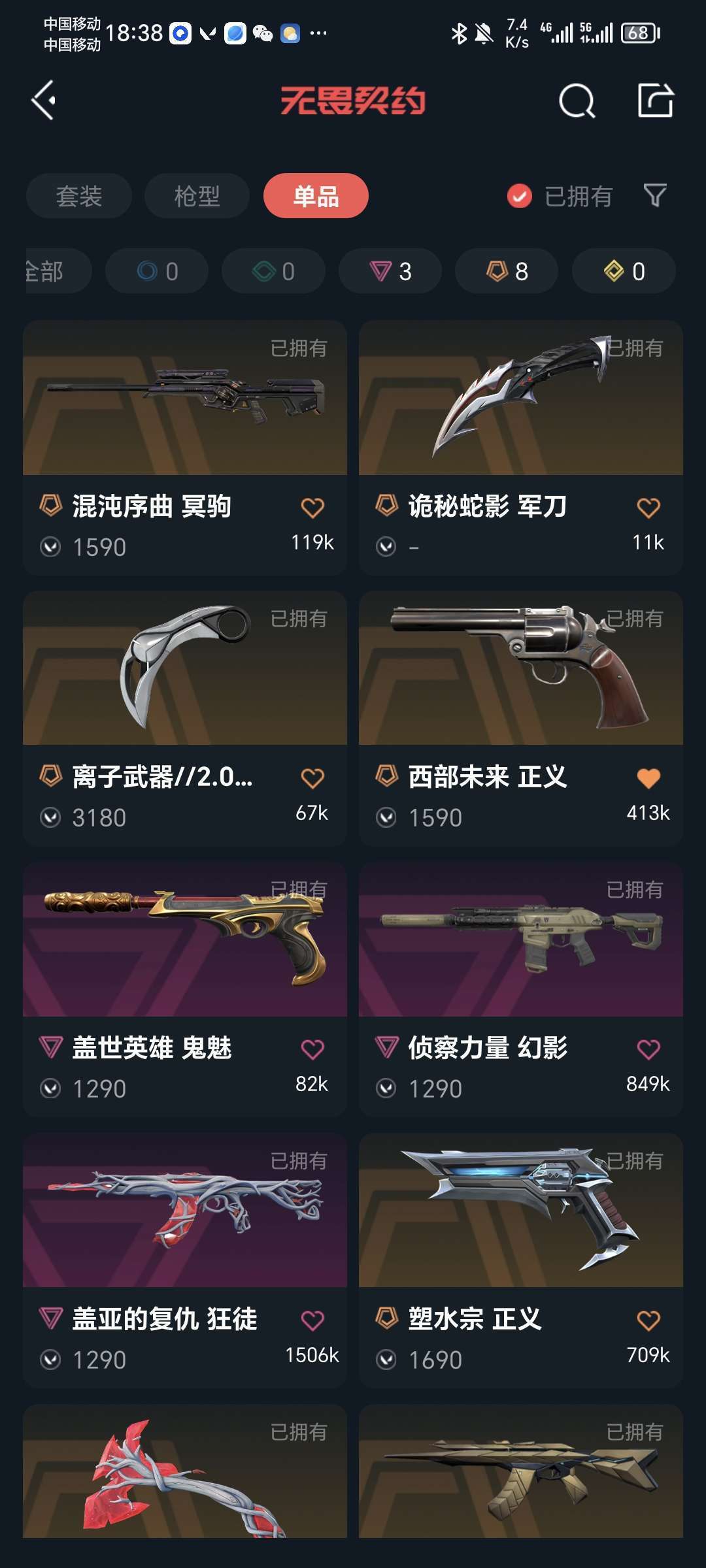Open the 盖世英雄 鬼魅 skin card
The image size is (706, 1568).
click(x=185, y=990)
